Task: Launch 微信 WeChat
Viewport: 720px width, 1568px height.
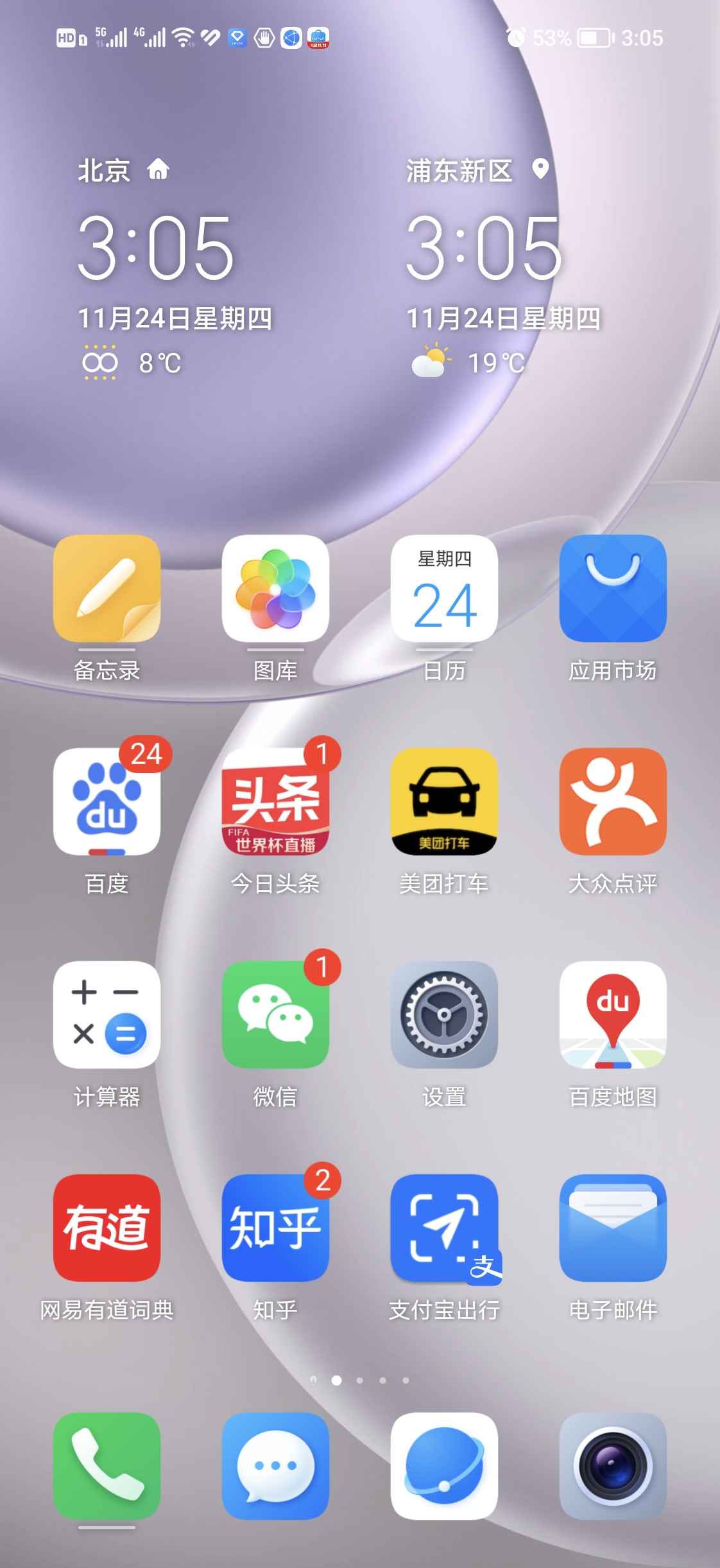Action: coord(275,1015)
